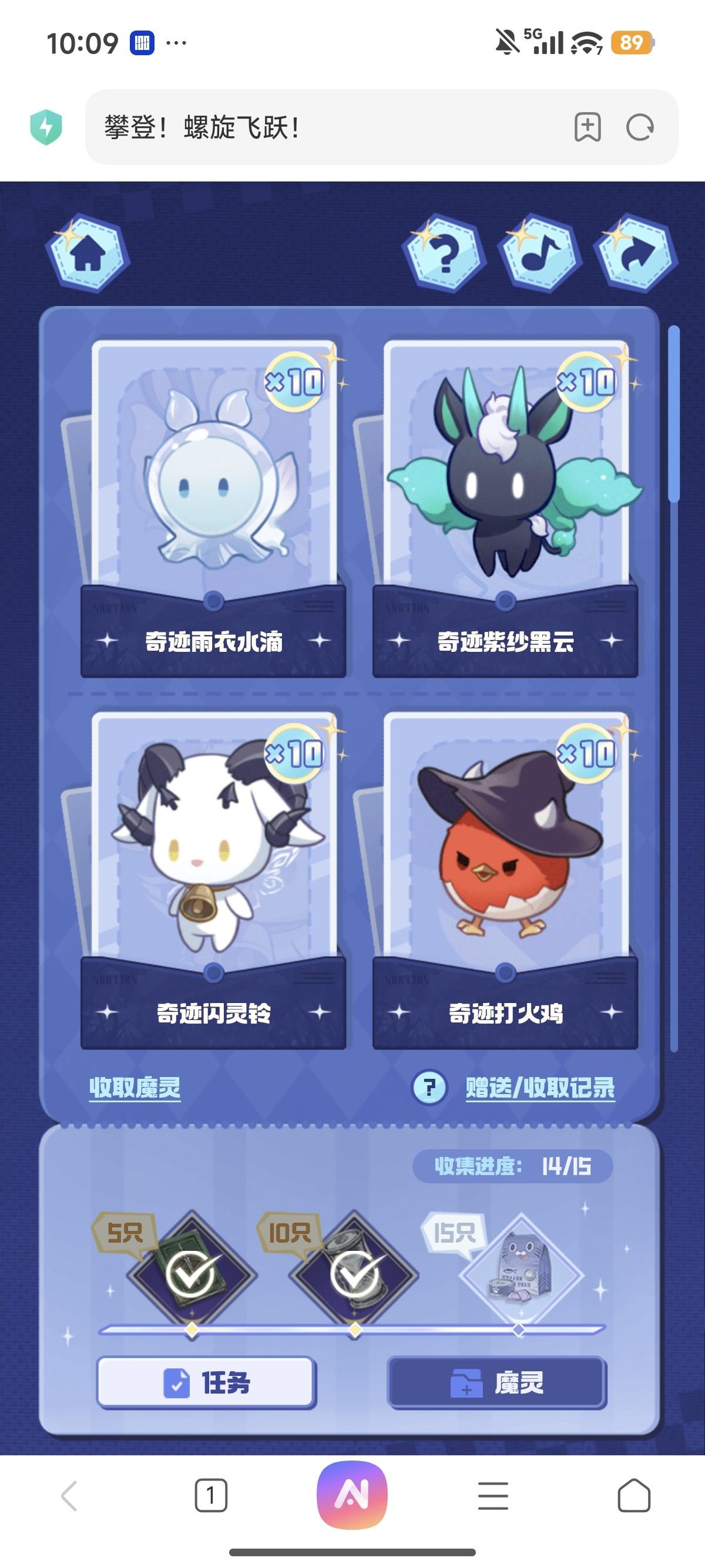The image size is (705, 1568).
Task: Open the 奇迹雨衣水滴 card
Action: (x=213, y=508)
